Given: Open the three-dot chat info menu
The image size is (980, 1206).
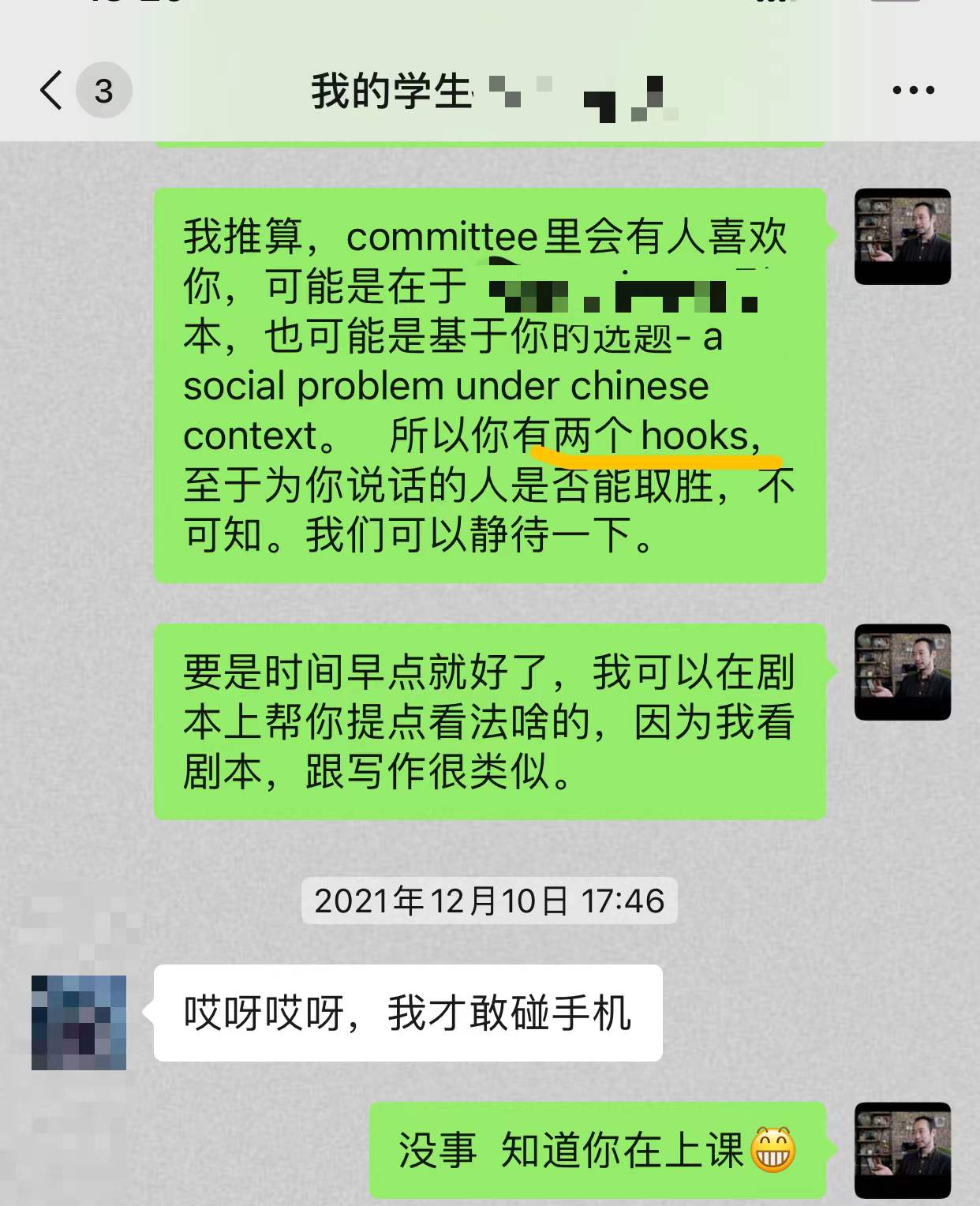Looking at the screenshot, I should click(913, 90).
